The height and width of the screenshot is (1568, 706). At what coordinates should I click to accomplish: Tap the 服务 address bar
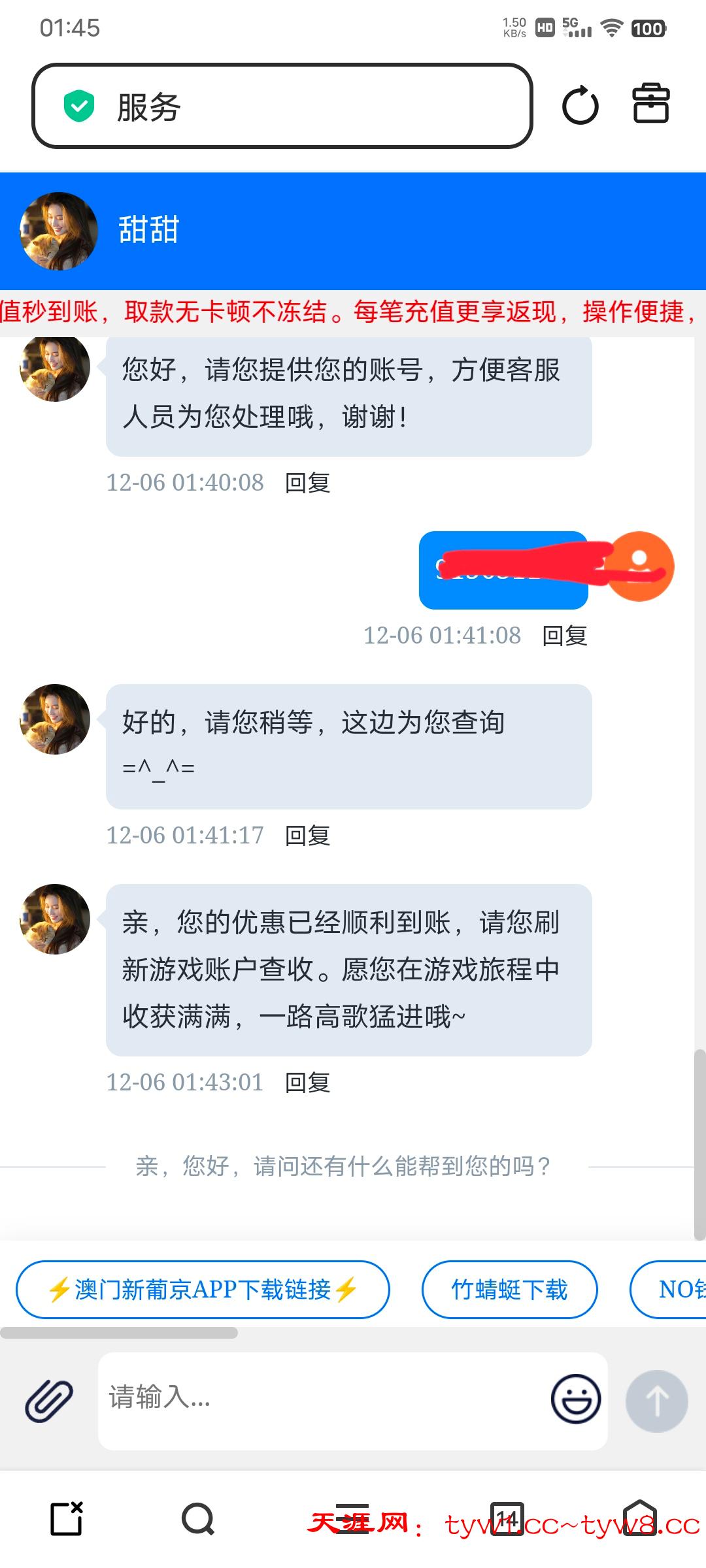pos(281,106)
